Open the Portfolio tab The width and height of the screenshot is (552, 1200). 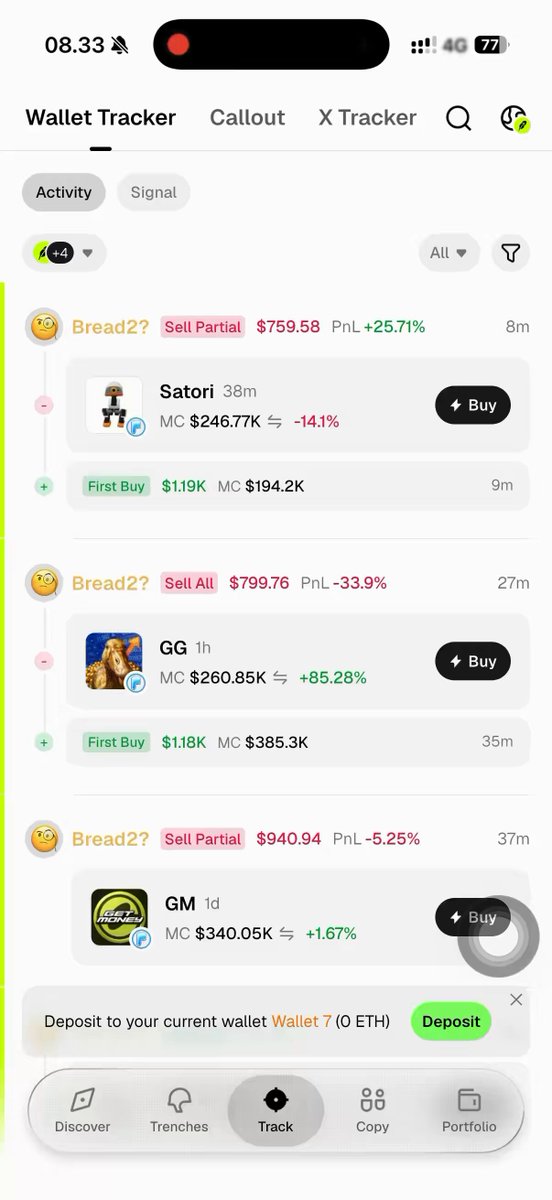pyautogui.click(x=469, y=1111)
